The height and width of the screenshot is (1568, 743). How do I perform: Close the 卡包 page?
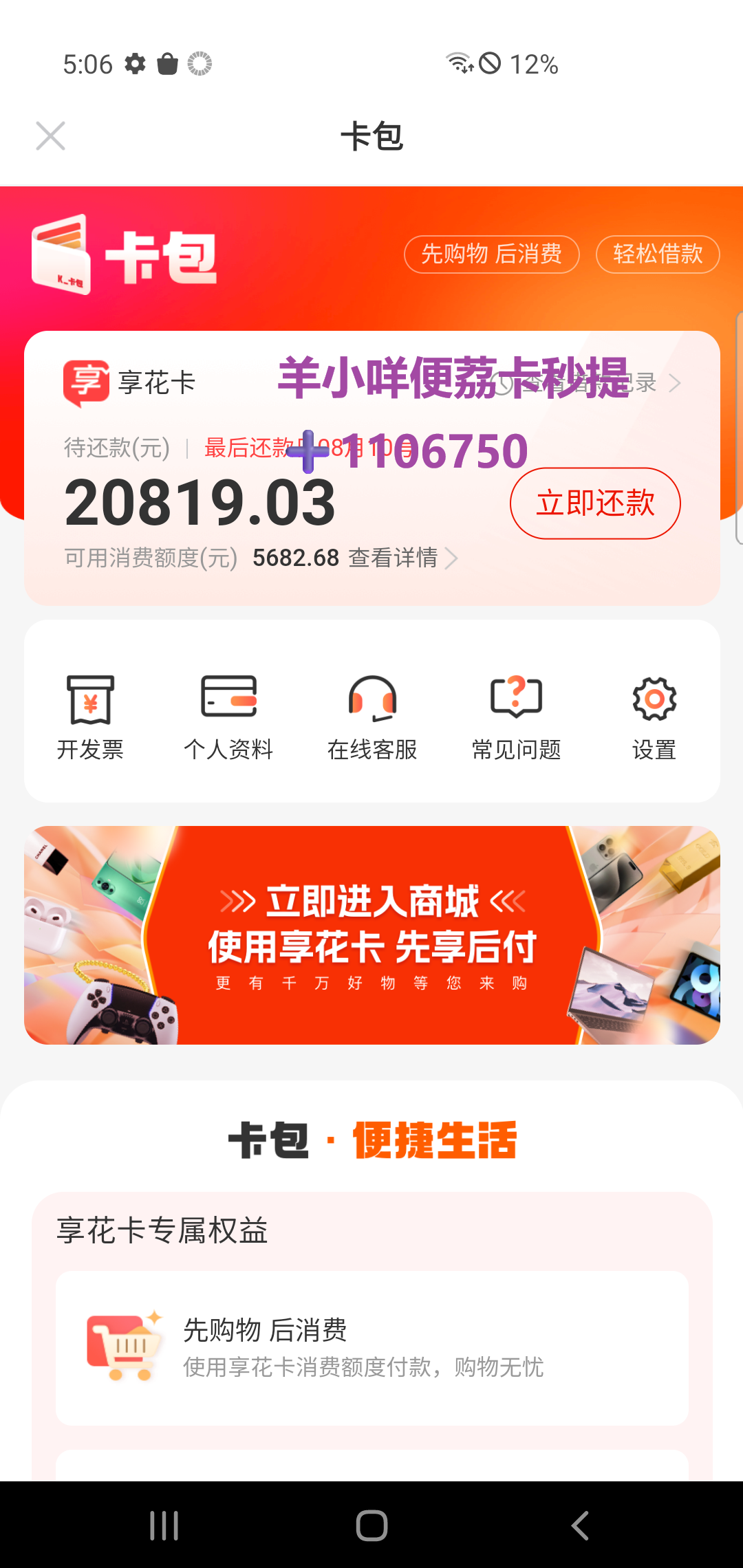pyautogui.click(x=50, y=136)
